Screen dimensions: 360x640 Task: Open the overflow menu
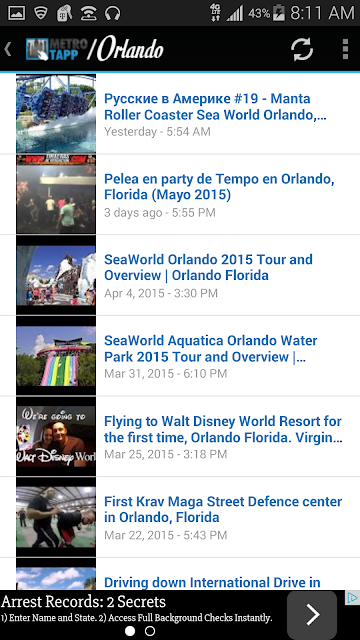click(345, 49)
